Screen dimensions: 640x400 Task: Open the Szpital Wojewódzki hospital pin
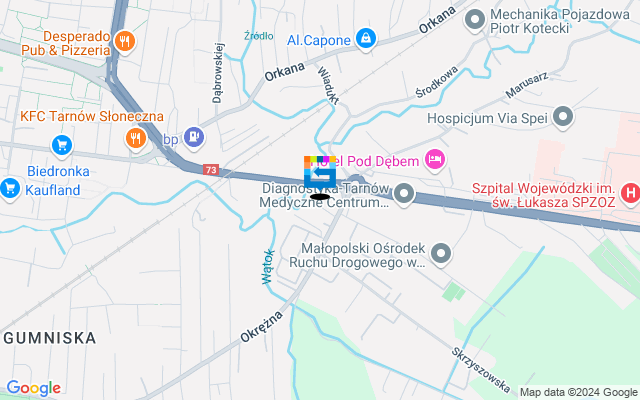tap(629, 191)
